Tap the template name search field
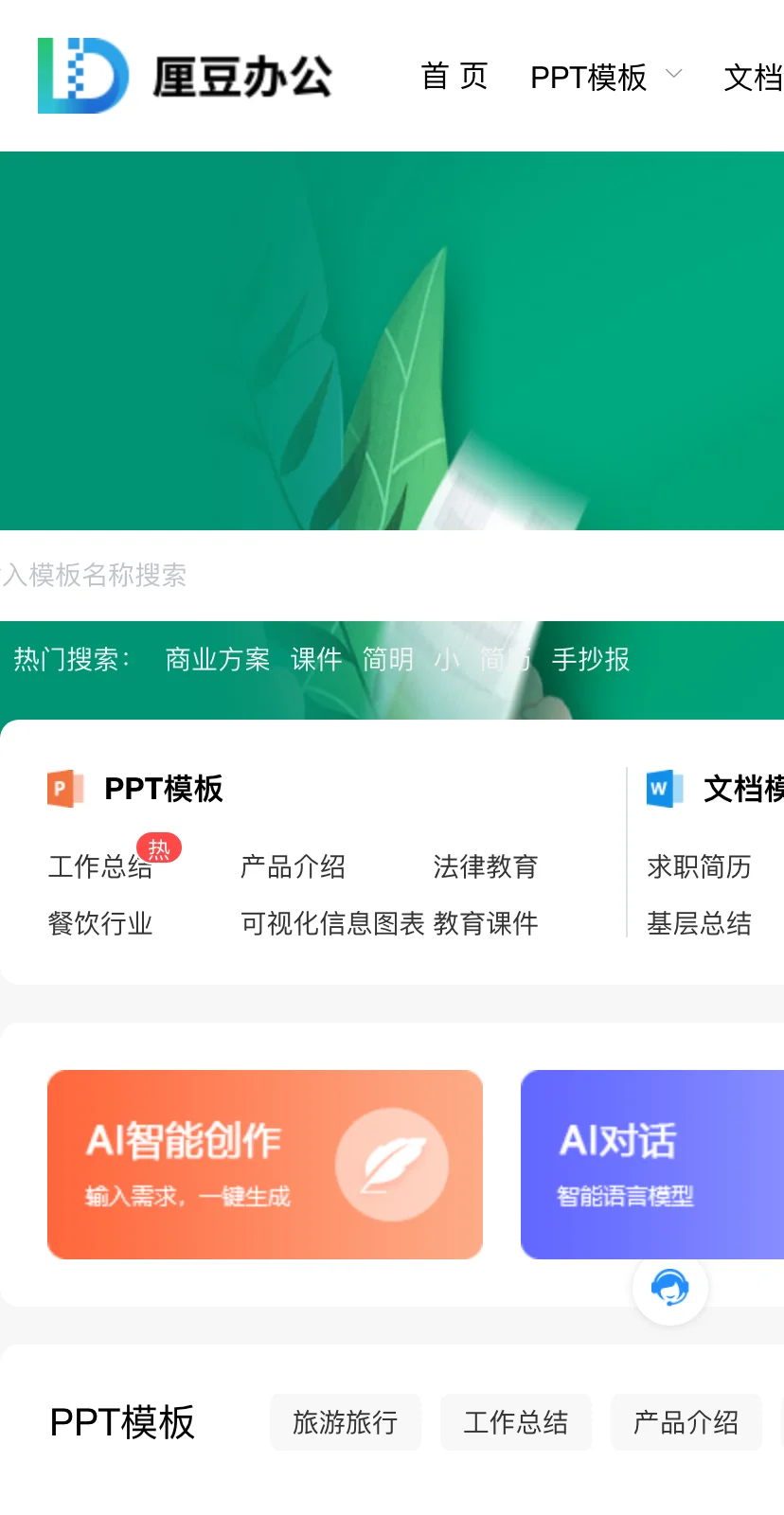Screen dimensions: 784x1515 tap(284, 575)
